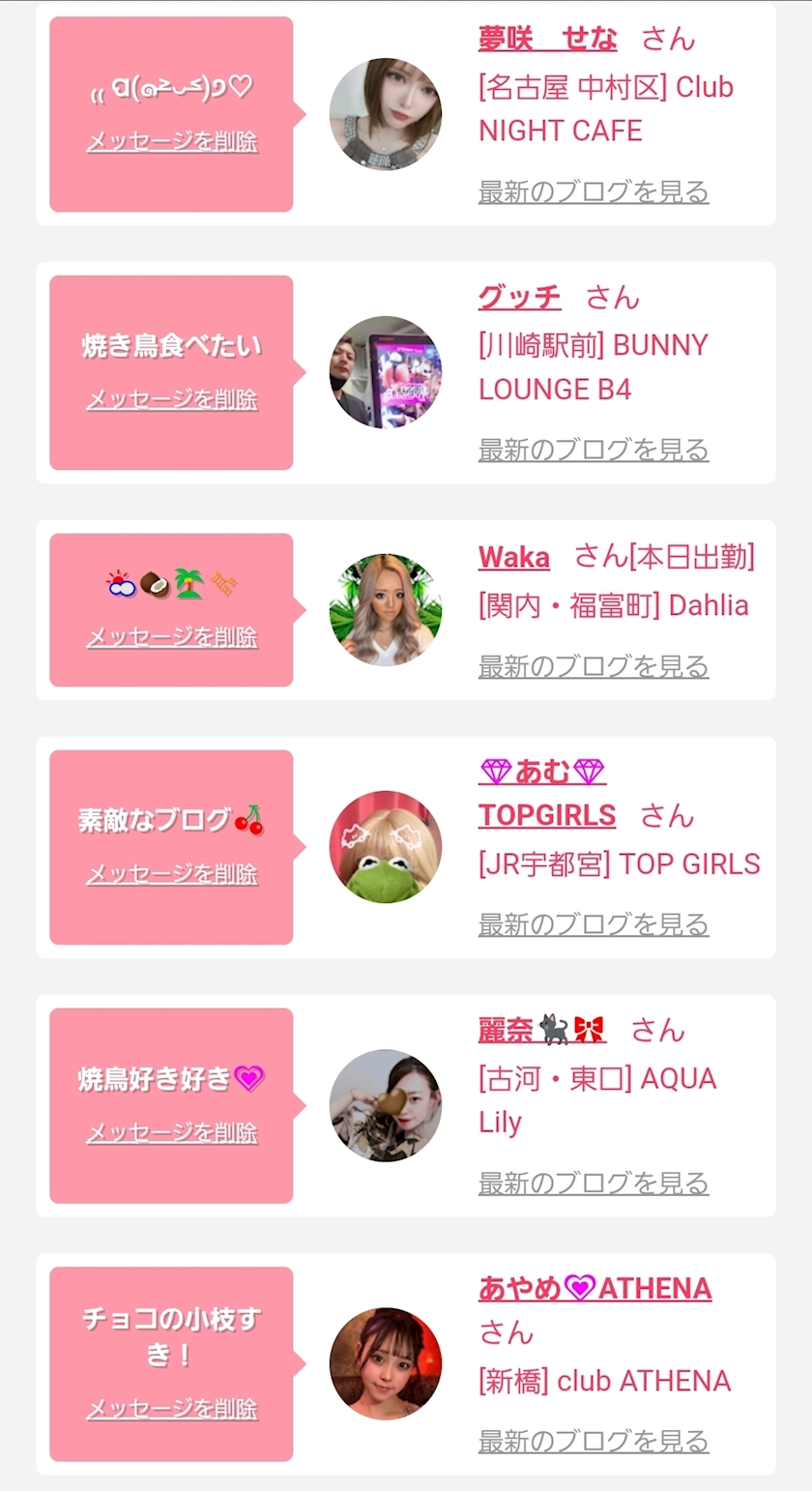Tap グッチ's profile photo

pyautogui.click(x=385, y=372)
